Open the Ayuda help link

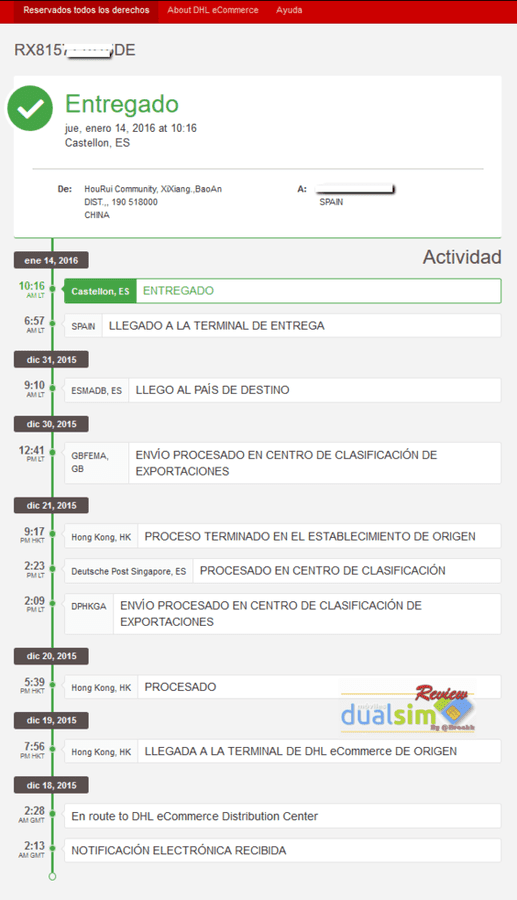tap(289, 10)
